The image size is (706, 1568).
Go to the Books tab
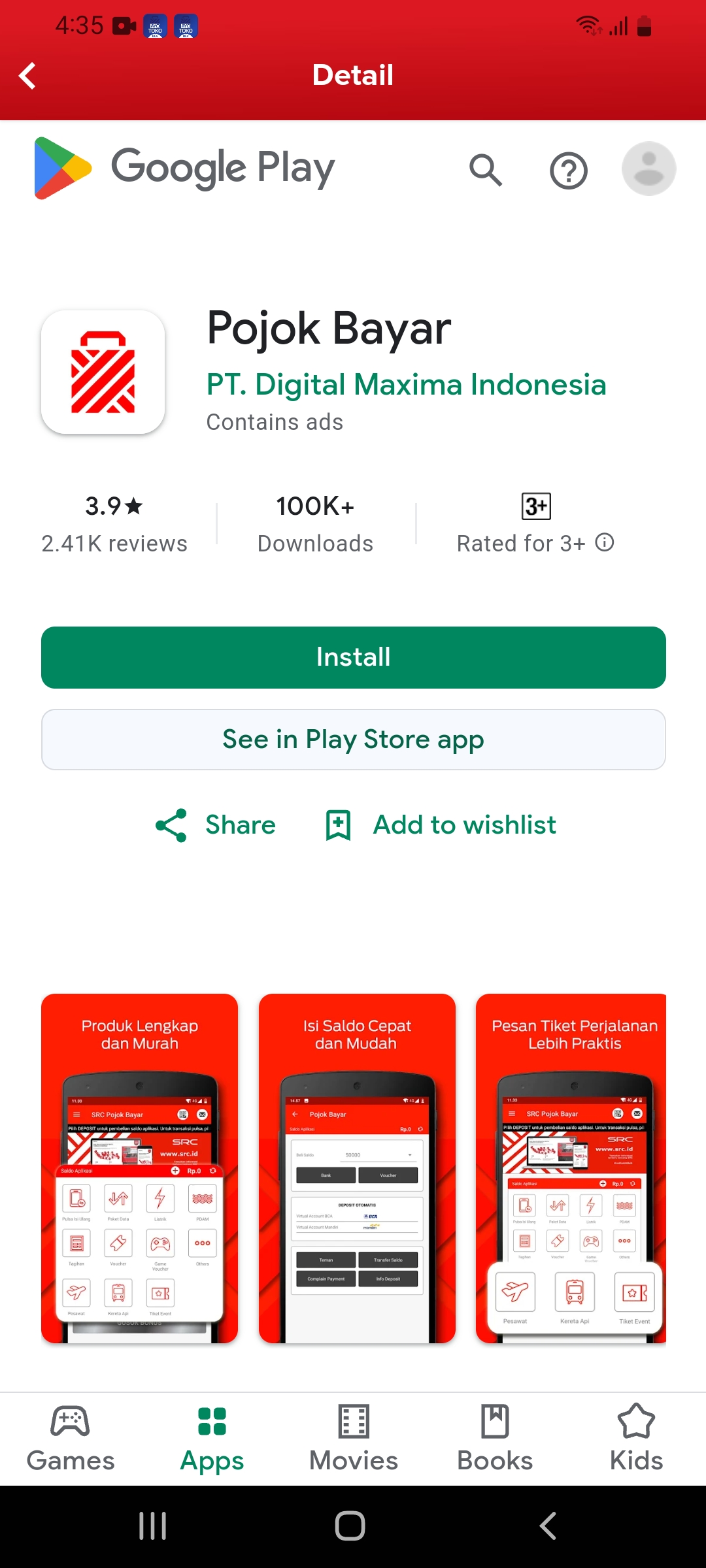coord(495,1439)
